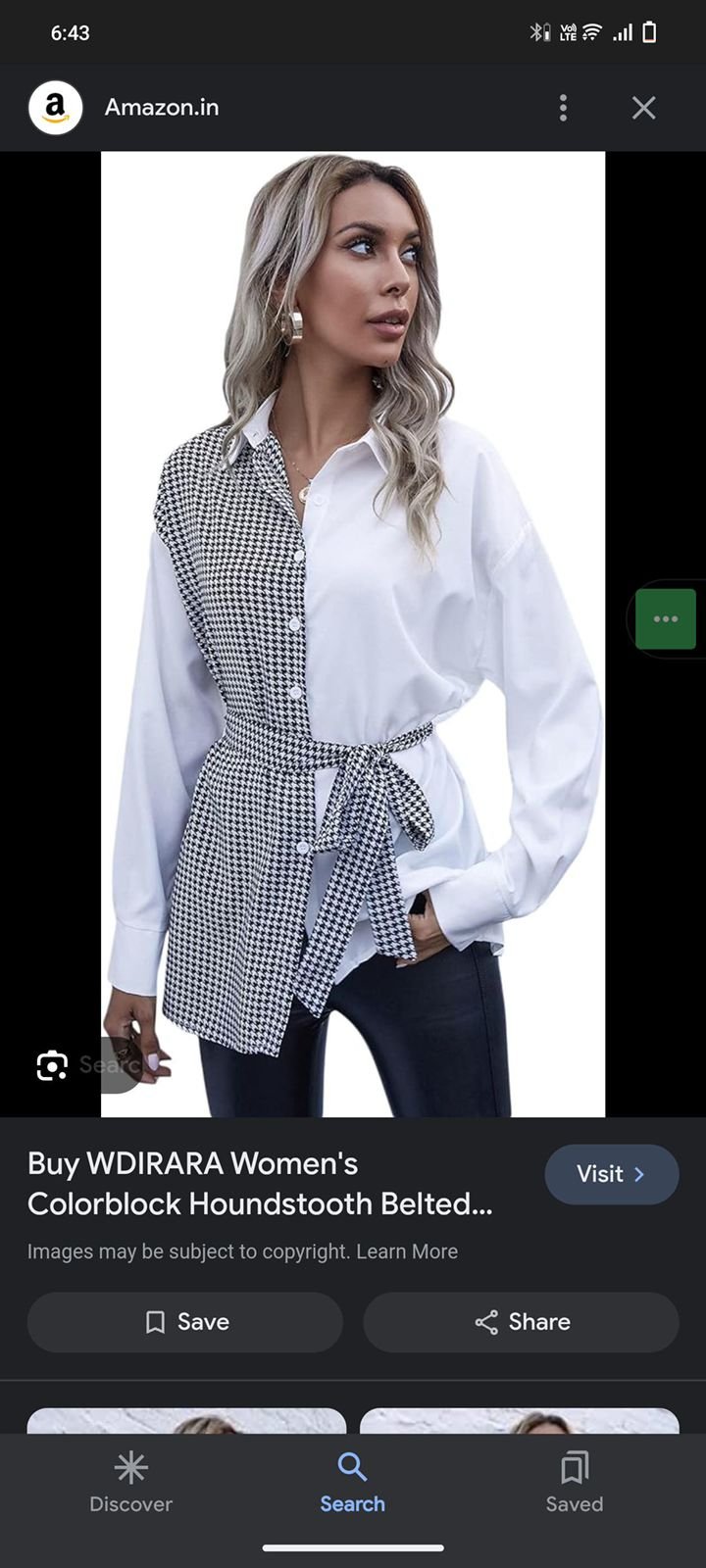
Task: Open the three-dot overflow menu
Action: (563, 108)
